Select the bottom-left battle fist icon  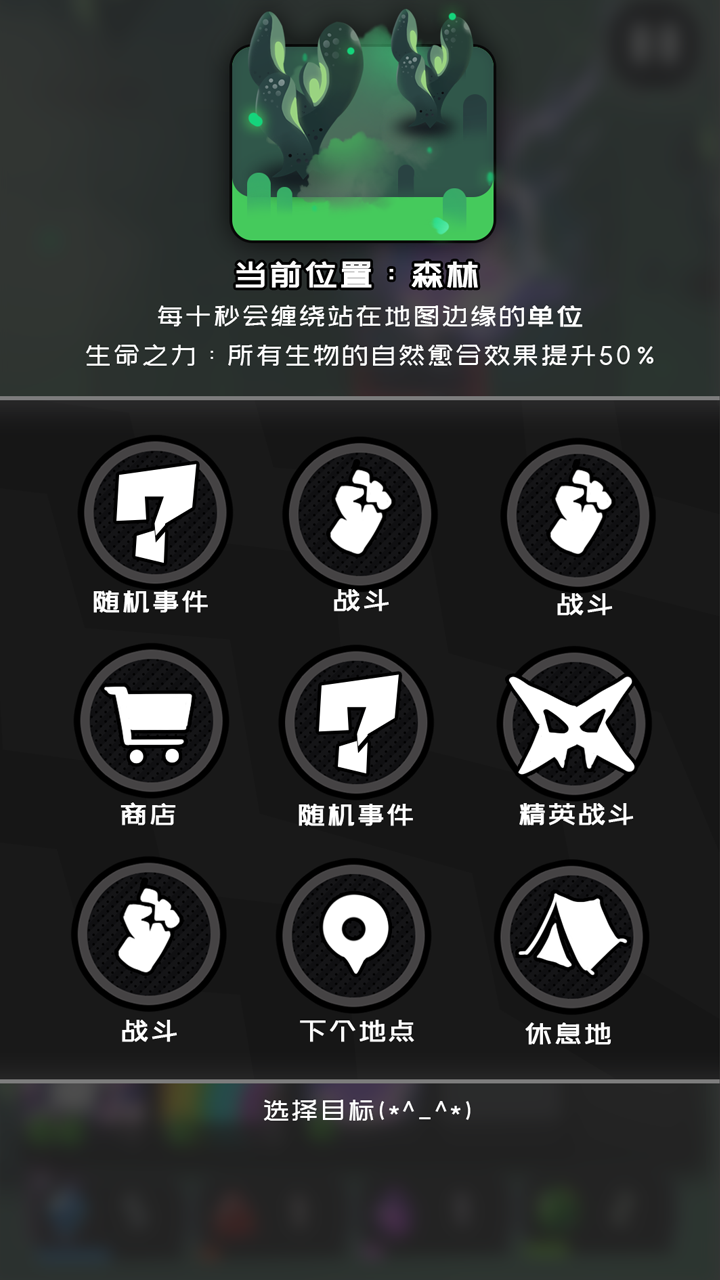click(148, 932)
